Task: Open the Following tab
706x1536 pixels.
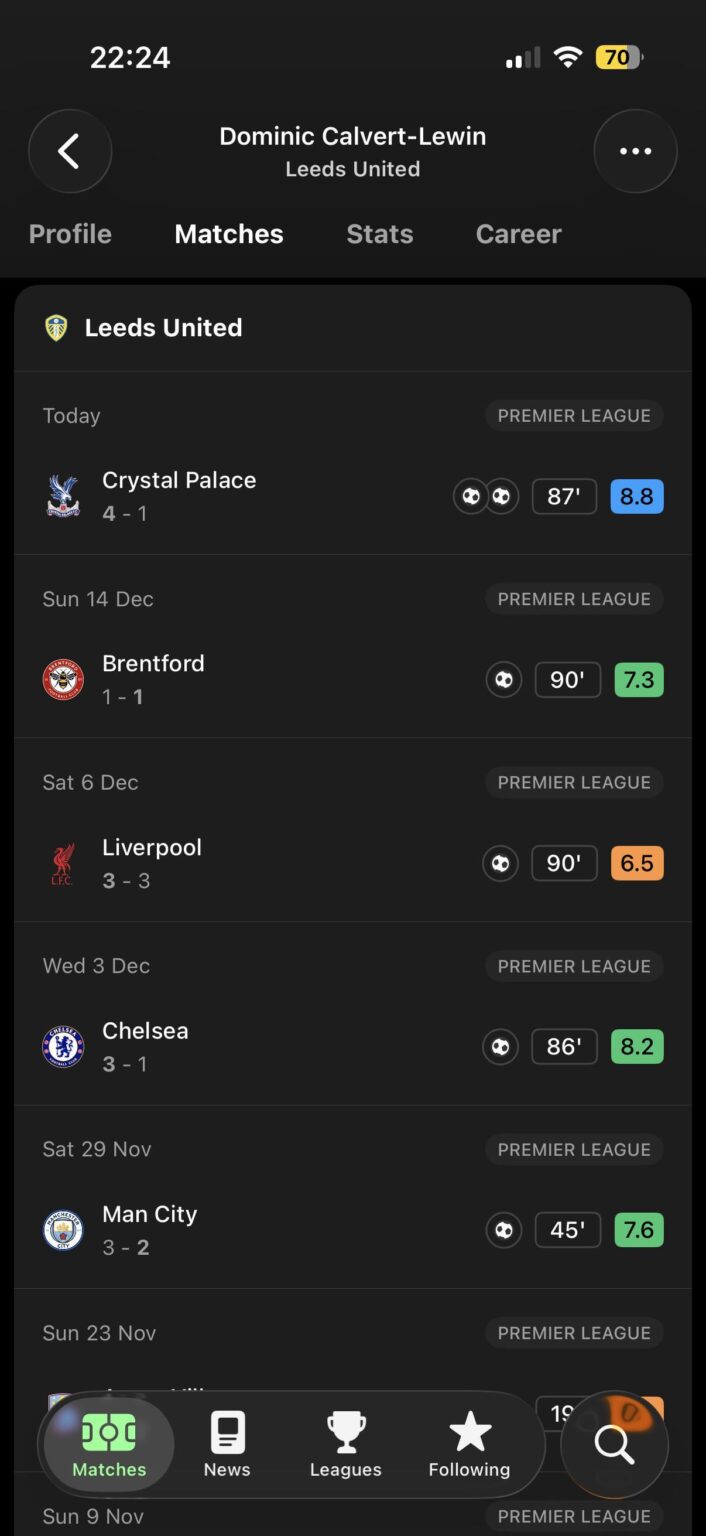Action: pyautogui.click(x=469, y=1444)
